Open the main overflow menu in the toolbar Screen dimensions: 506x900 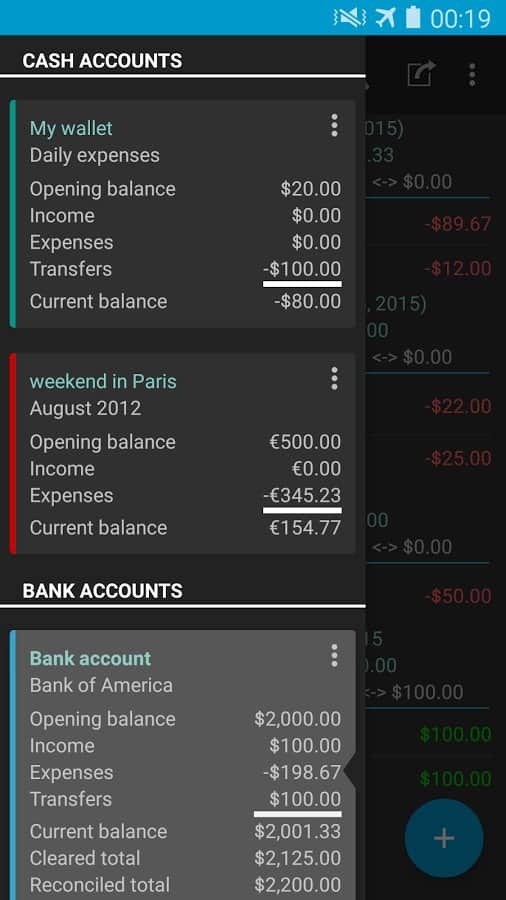click(472, 75)
